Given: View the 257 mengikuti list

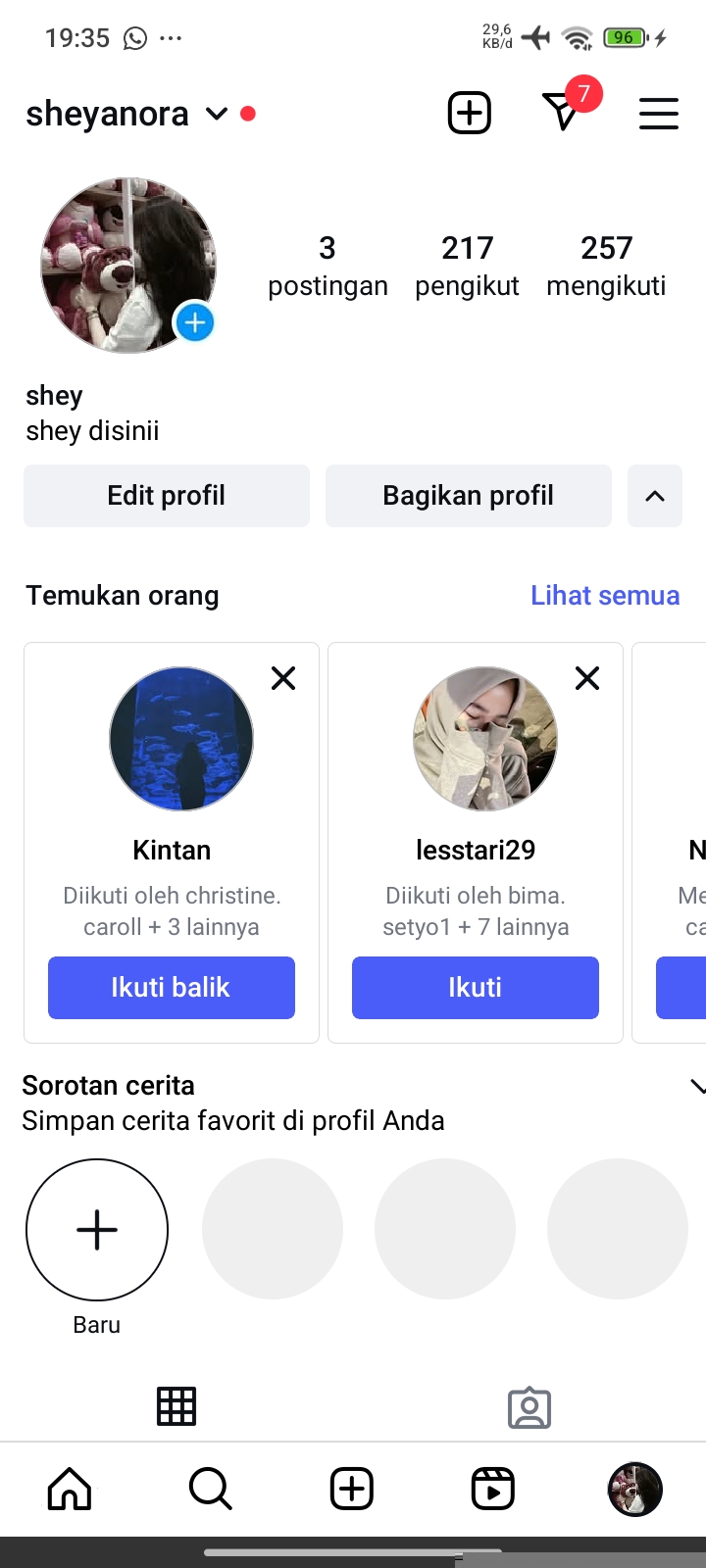Looking at the screenshot, I should tap(606, 266).
